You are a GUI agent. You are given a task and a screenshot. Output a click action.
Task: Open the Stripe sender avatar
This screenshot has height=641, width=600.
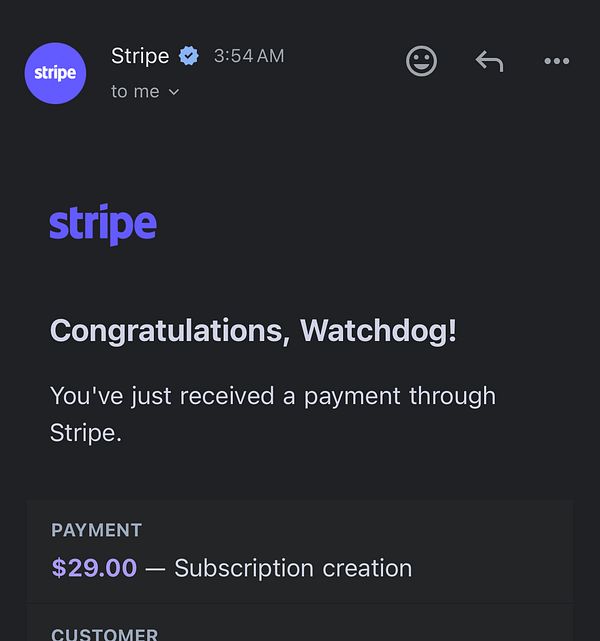tap(55, 73)
